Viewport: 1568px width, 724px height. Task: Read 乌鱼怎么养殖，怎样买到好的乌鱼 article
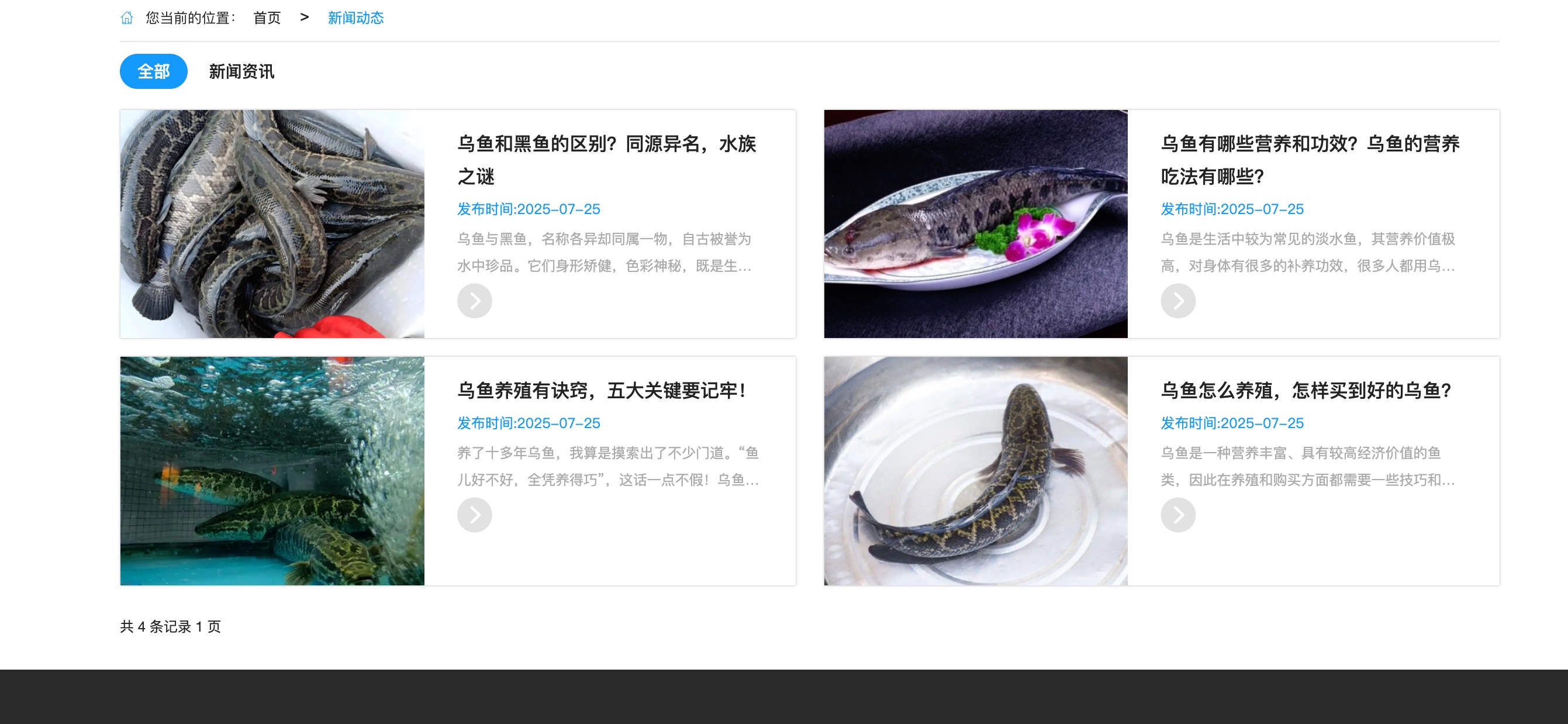pos(1305,390)
